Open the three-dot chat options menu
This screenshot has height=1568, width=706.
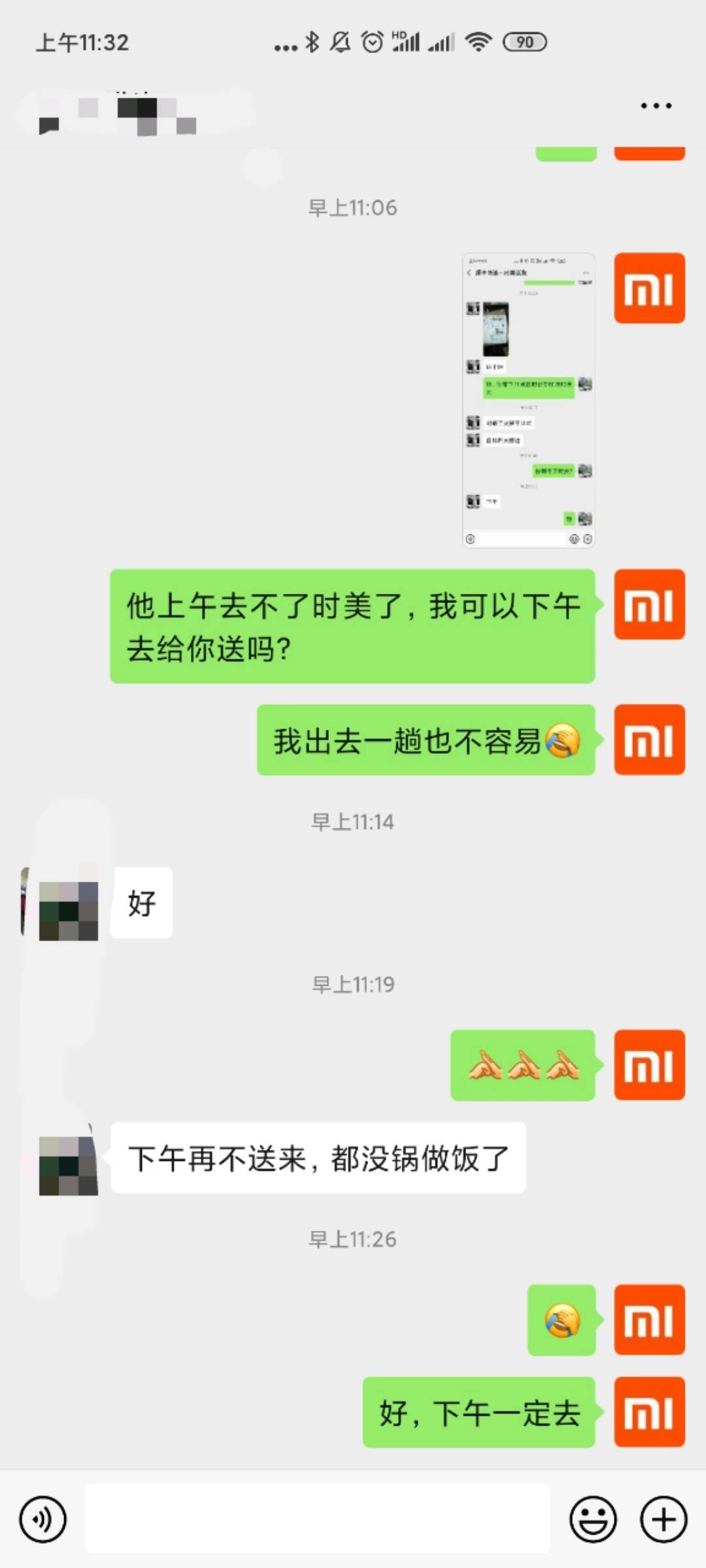(x=656, y=106)
